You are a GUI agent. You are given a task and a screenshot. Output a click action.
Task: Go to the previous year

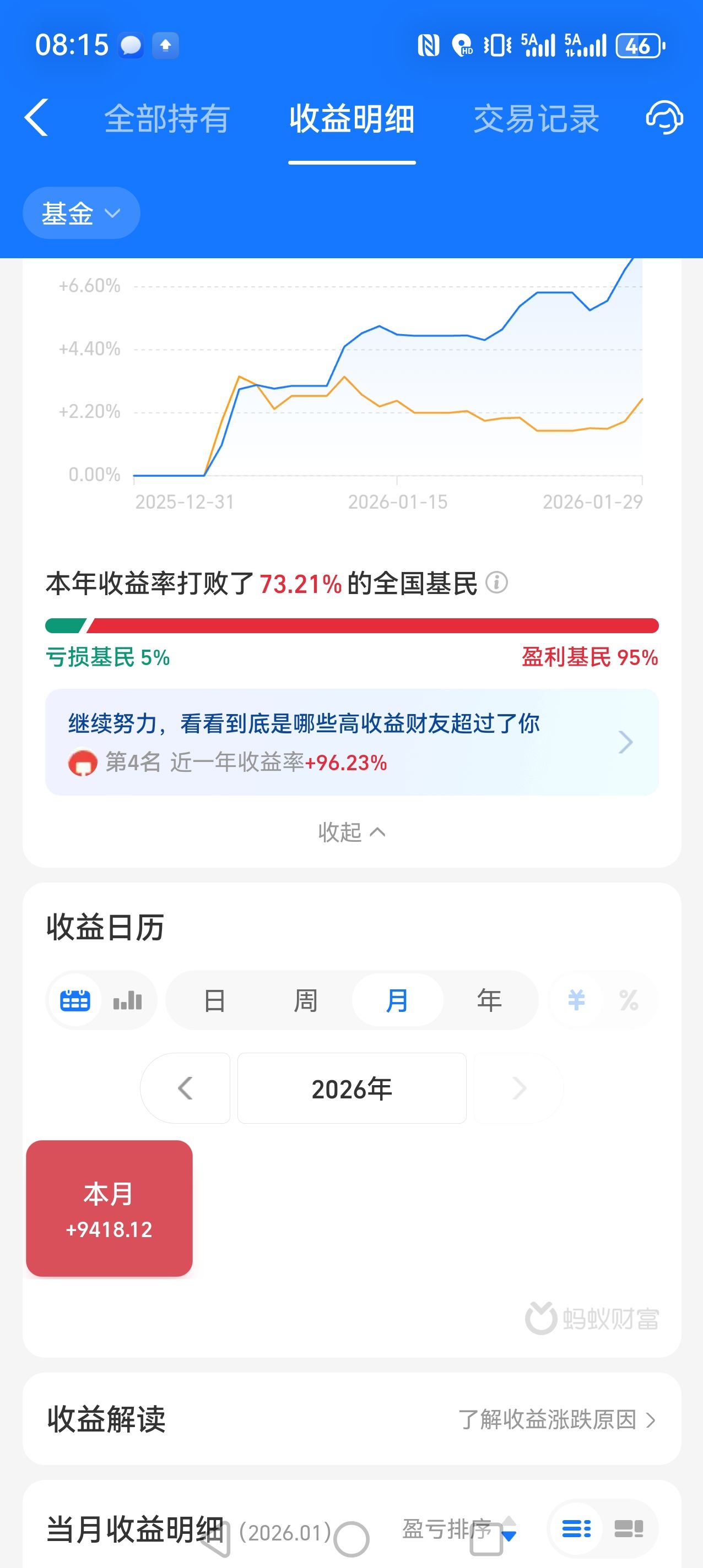pyautogui.click(x=185, y=1088)
